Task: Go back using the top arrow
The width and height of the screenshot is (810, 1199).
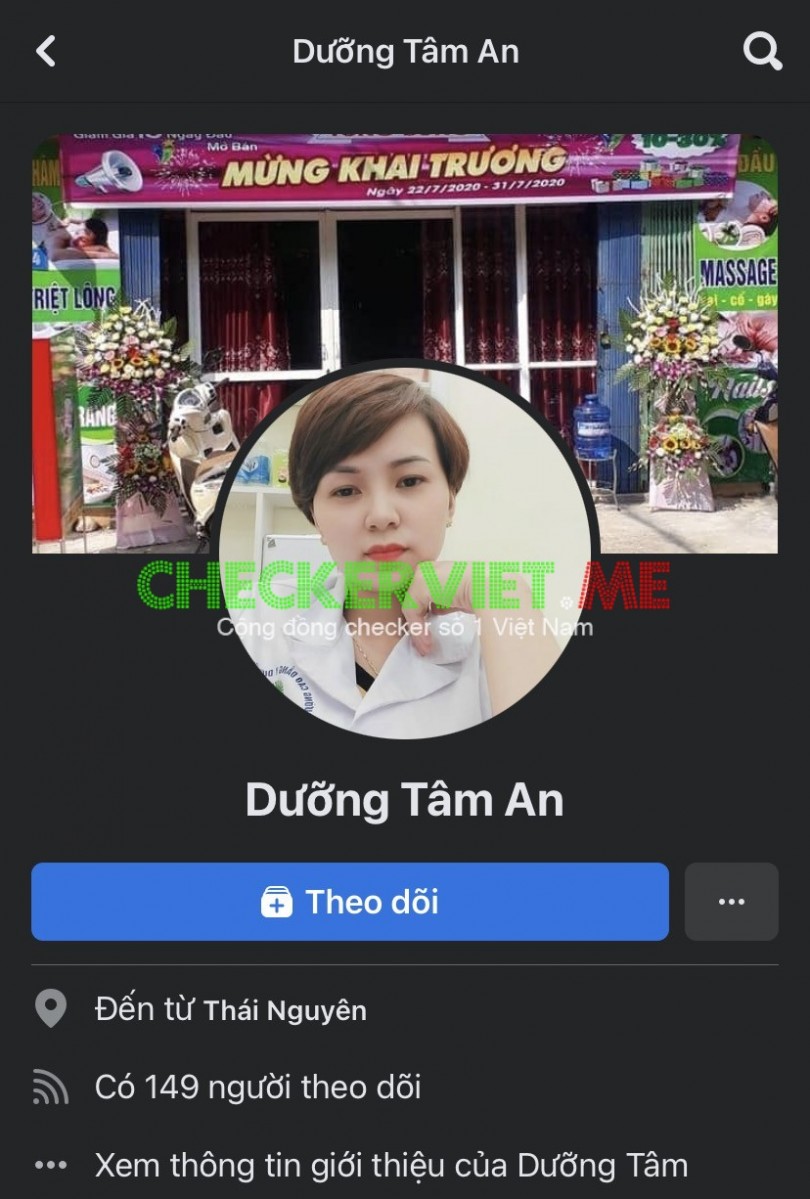Action: pos(46,51)
